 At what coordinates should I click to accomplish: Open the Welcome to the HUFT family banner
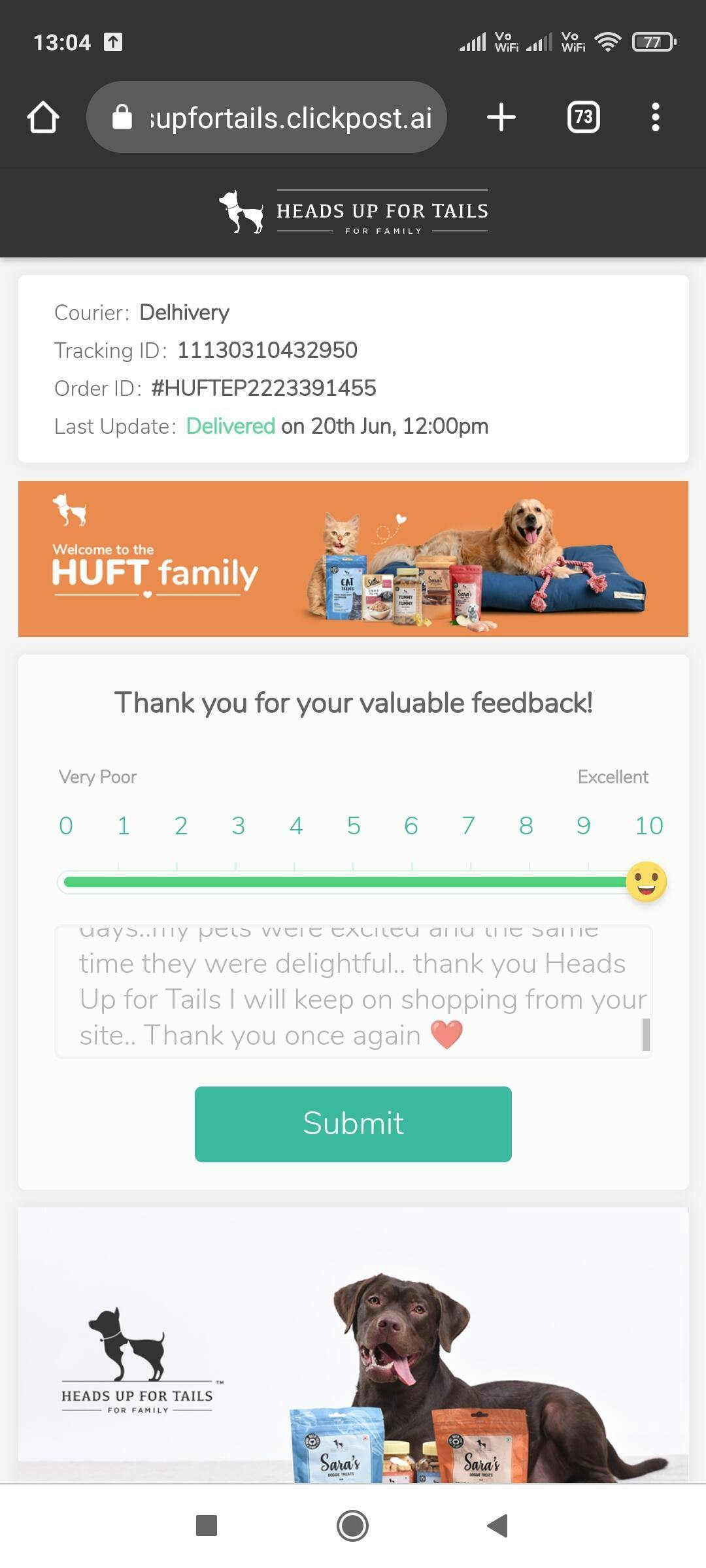point(353,559)
